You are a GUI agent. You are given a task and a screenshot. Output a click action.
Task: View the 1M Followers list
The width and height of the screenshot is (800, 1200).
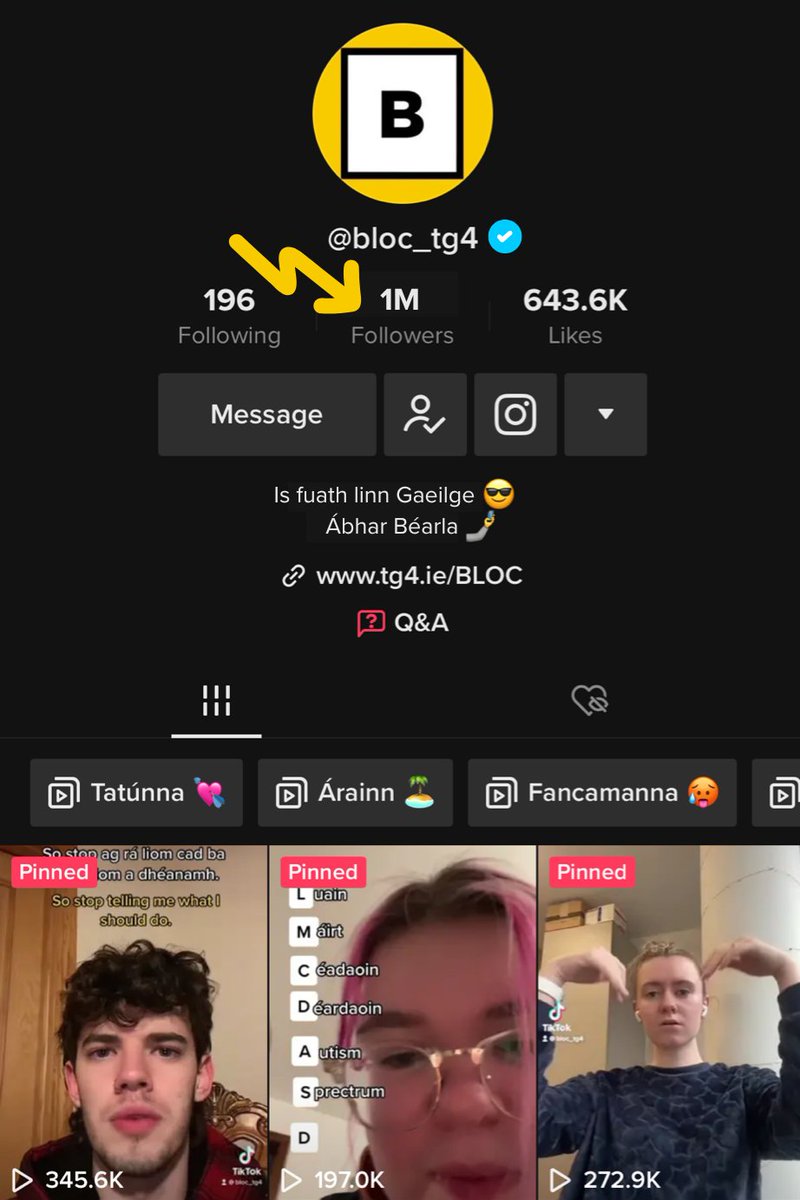(402, 316)
